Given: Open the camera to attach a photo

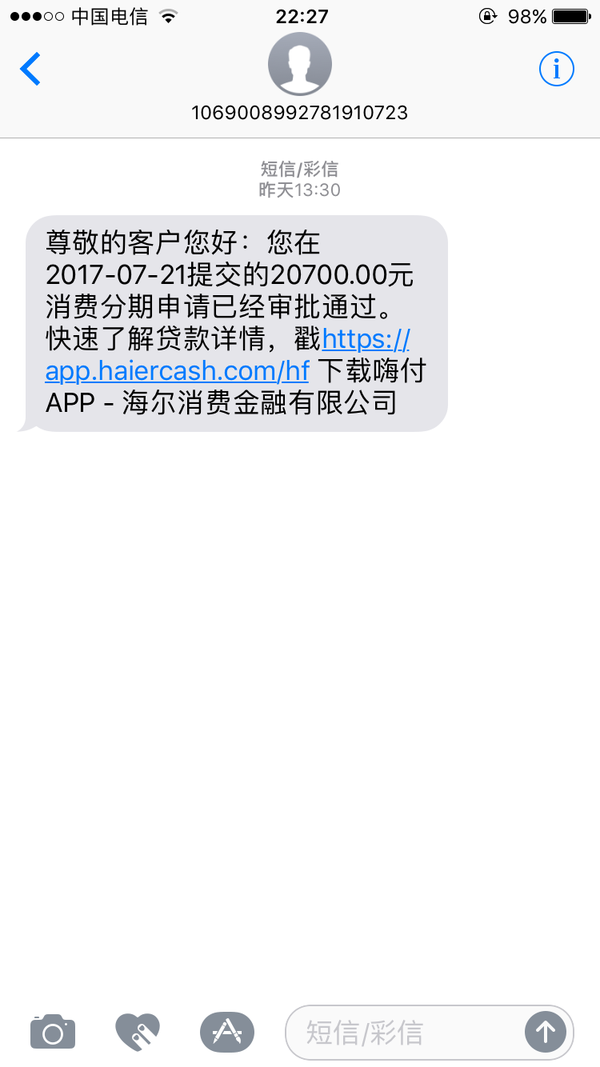Looking at the screenshot, I should pos(53,1031).
